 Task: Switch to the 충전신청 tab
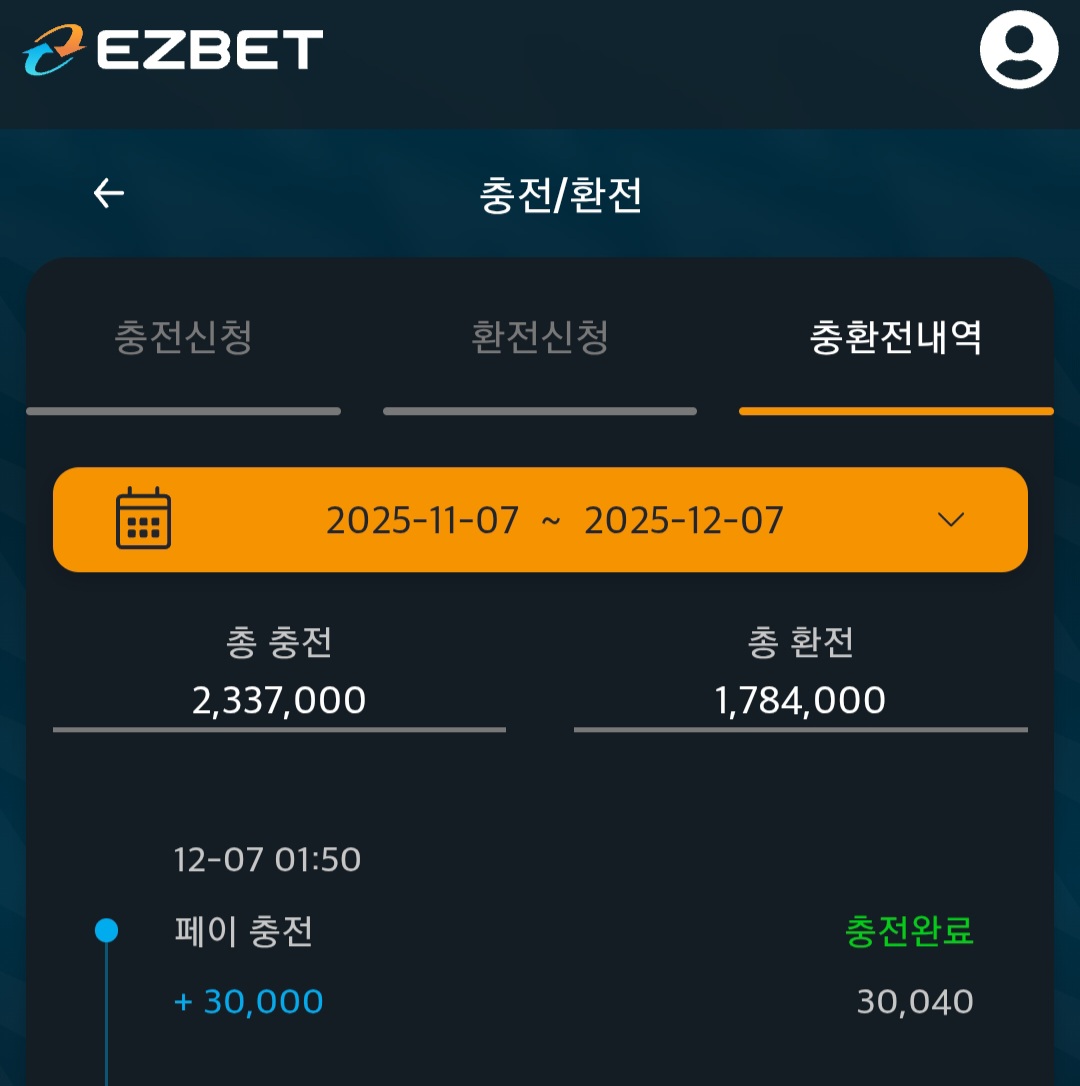pyautogui.click(x=183, y=338)
